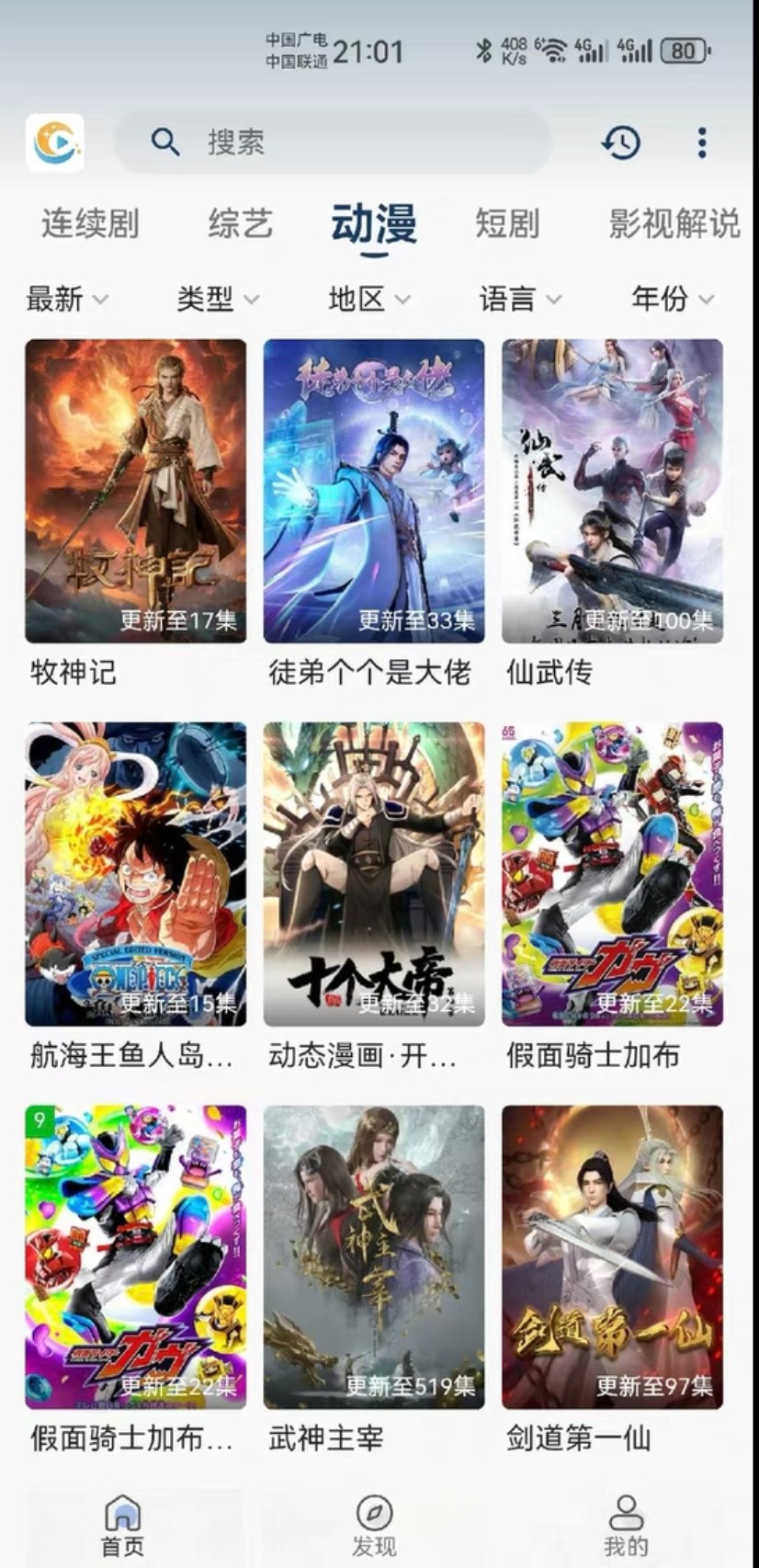Switch to the 发现 bottom tab
The width and height of the screenshot is (759, 1568).
(x=374, y=1526)
